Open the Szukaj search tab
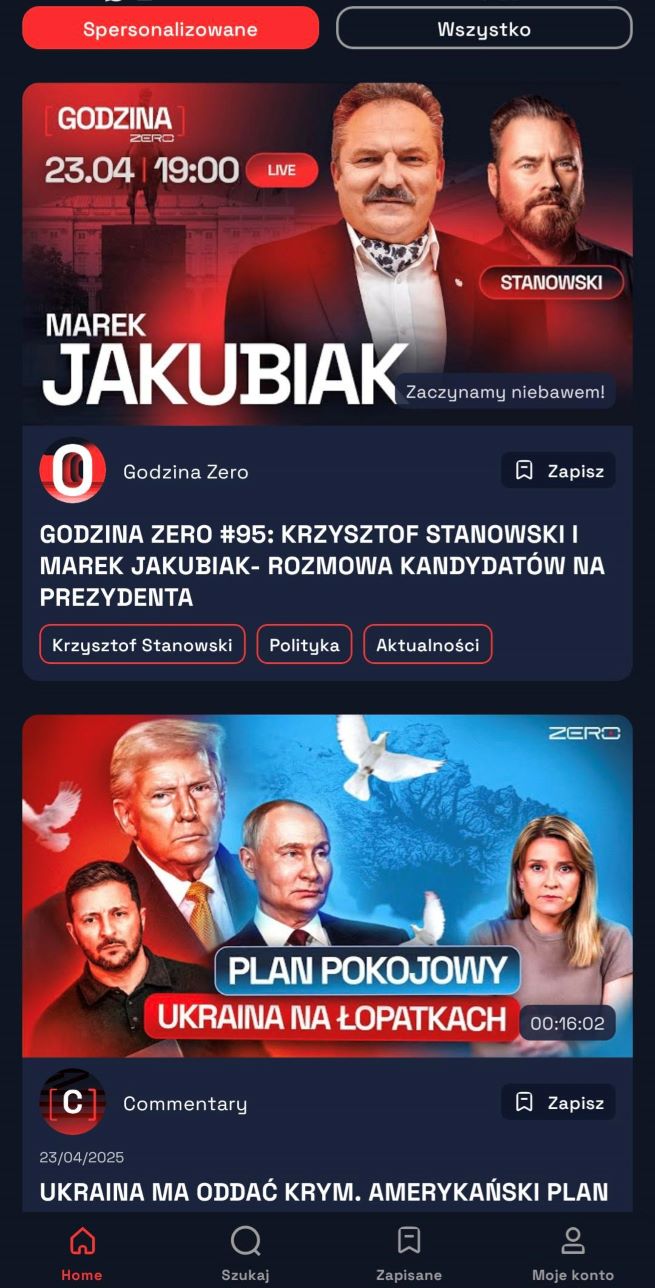This screenshot has height=1288, width=655. pos(245,1254)
